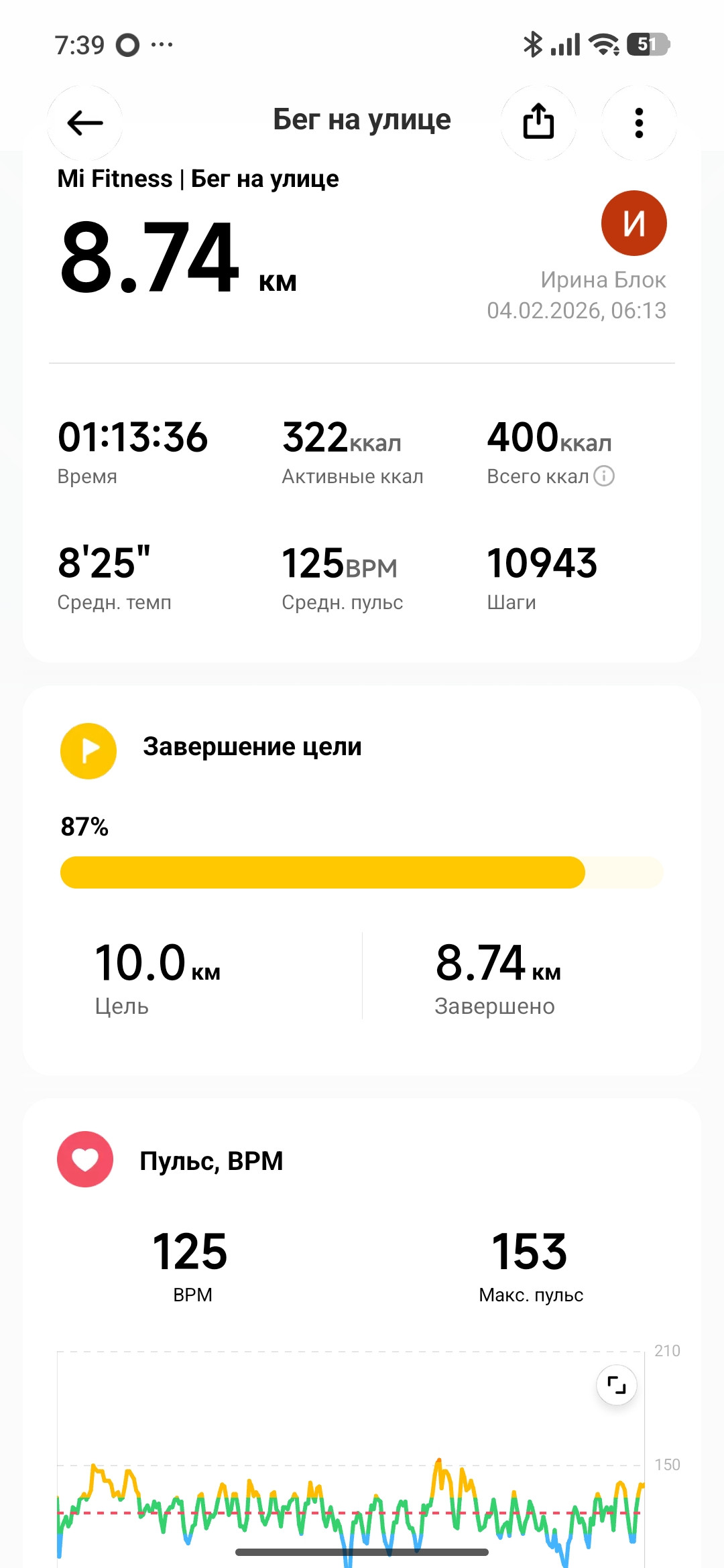724x1568 pixels.
Task: Open the three-dot overflow menu
Action: coord(639,123)
